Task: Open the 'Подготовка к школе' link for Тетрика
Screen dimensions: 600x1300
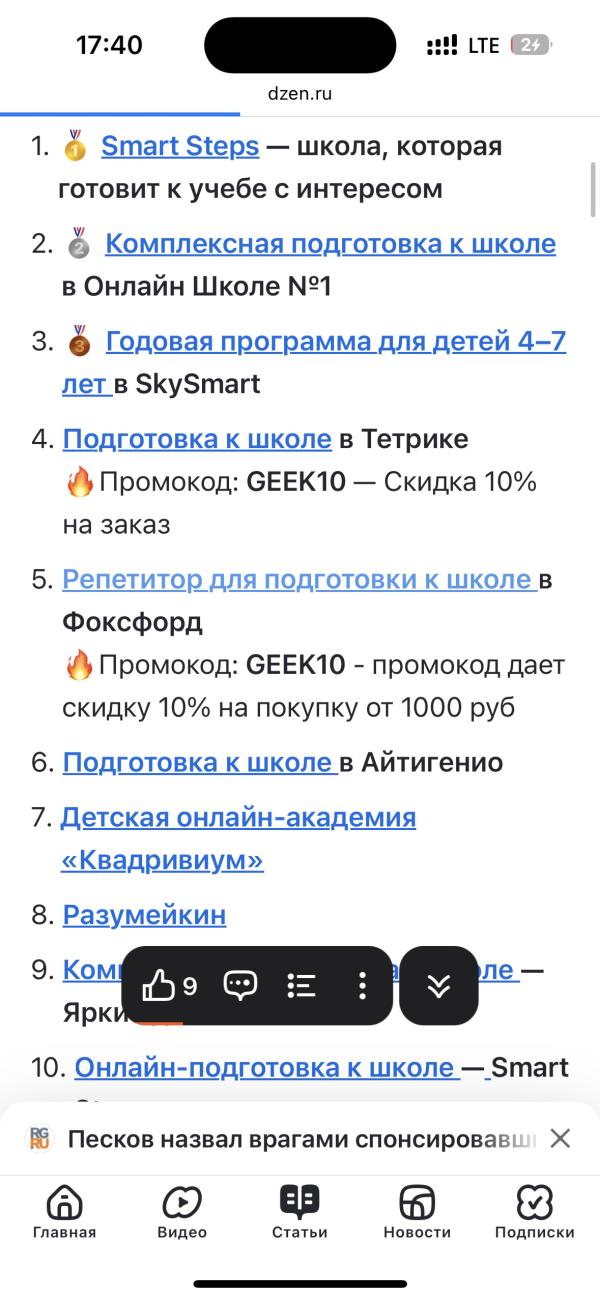Action: point(197,439)
